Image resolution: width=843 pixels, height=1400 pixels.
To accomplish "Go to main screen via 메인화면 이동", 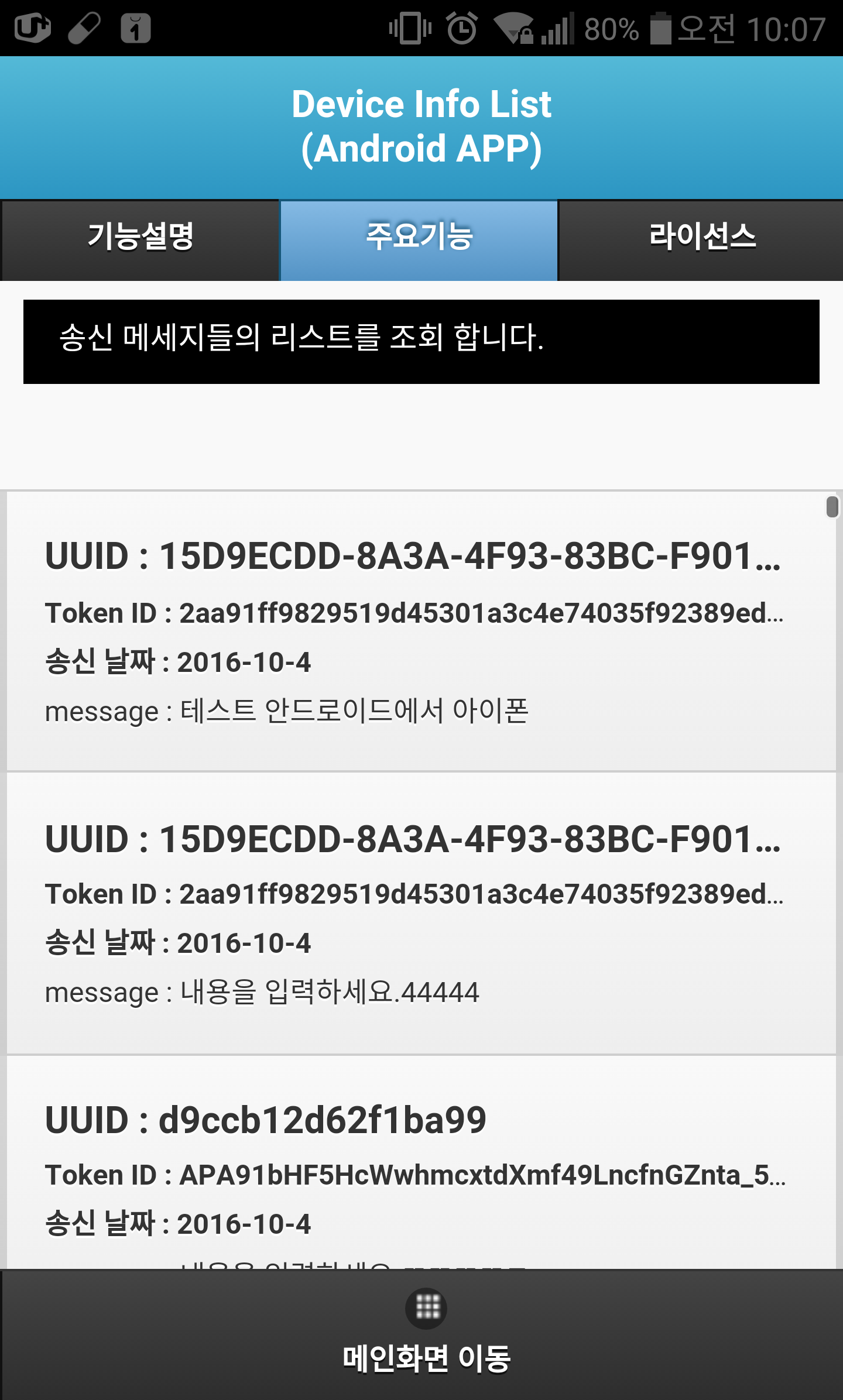I will coord(426,1334).
